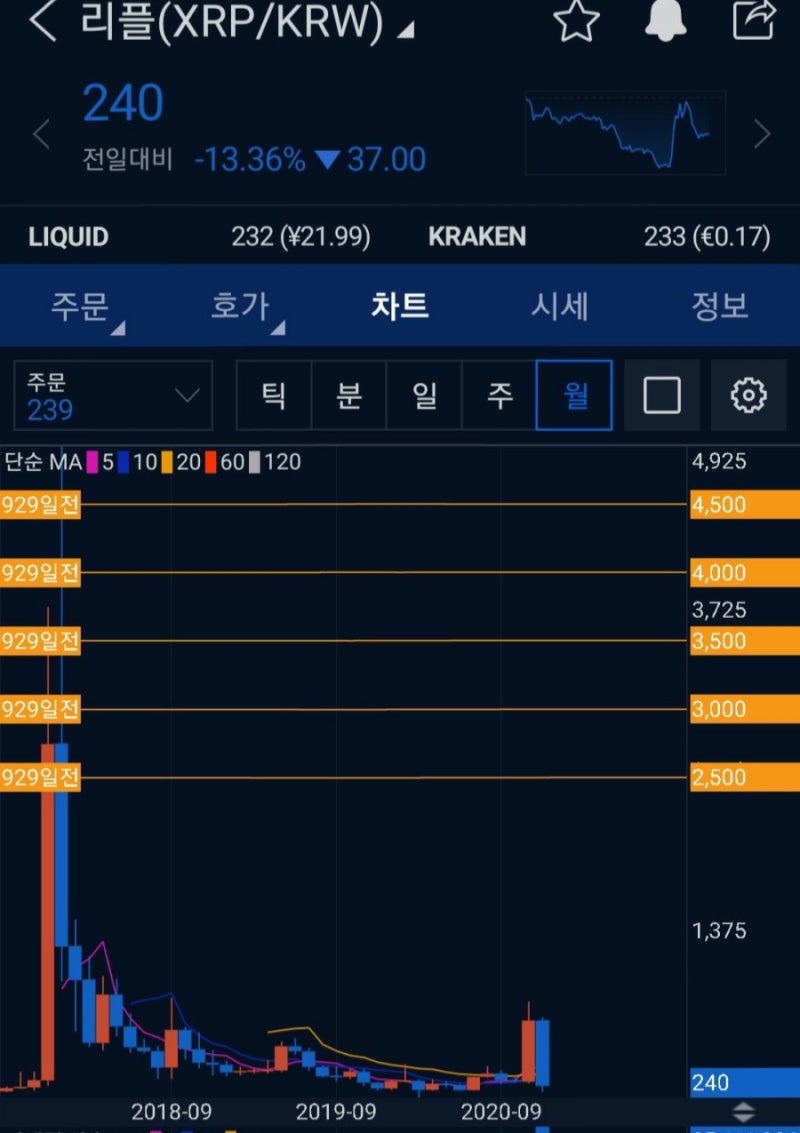Select the 틱 tick interval button
The width and height of the screenshot is (800, 1133).
pos(275,395)
